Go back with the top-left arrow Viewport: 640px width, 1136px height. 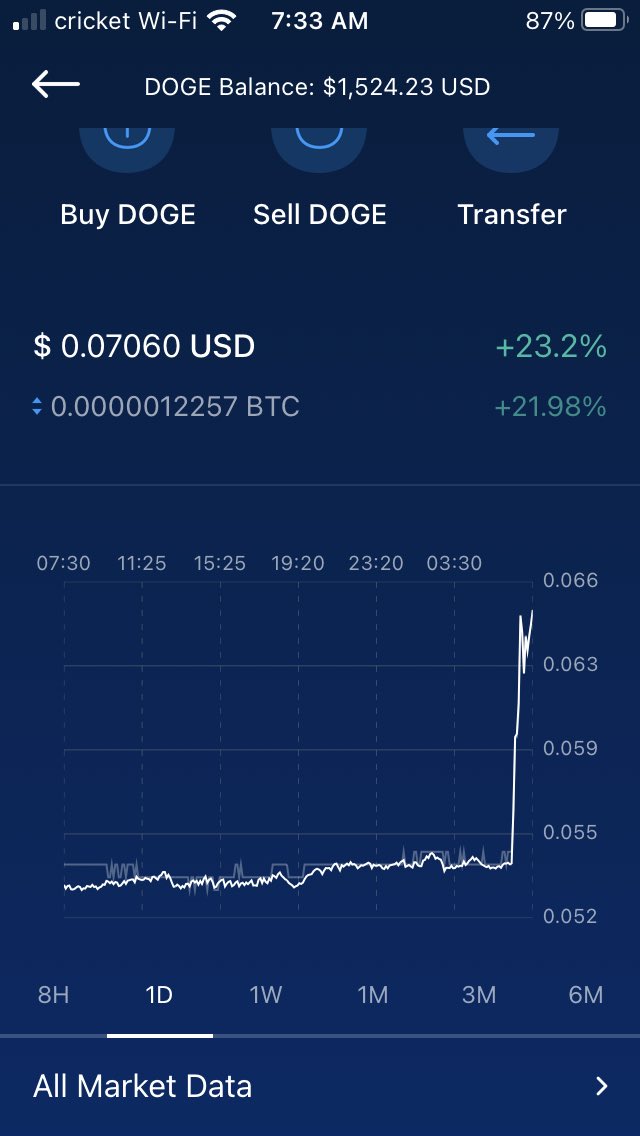pyautogui.click(x=56, y=85)
